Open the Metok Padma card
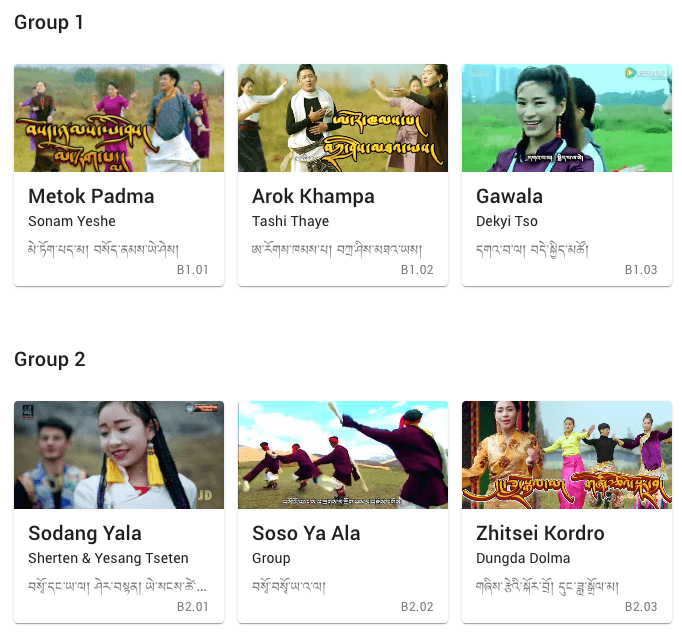Image resolution: width=682 pixels, height=641 pixels. [119, 175]
